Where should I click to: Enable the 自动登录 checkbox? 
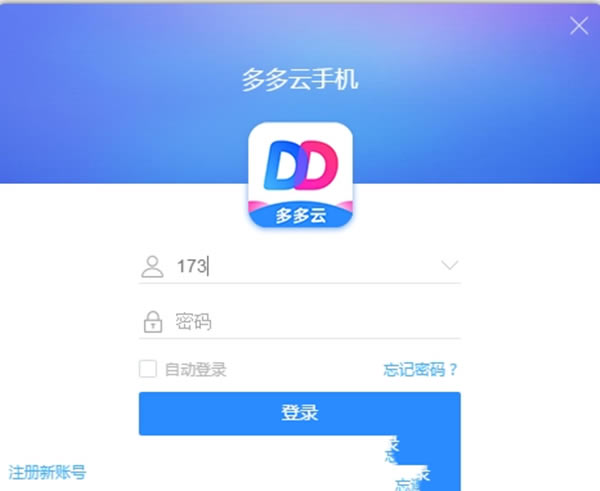pyautogui.click(x=148, y=369)
